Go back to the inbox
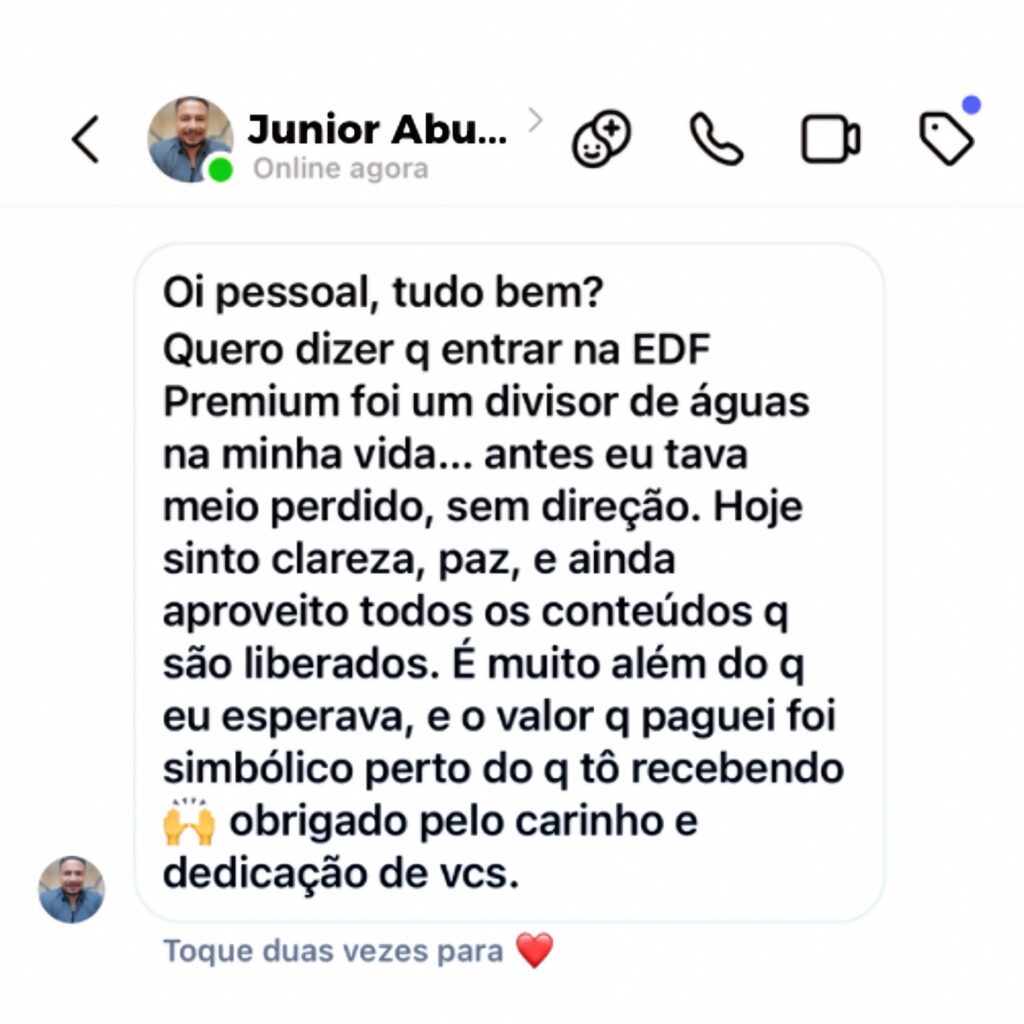 (x=86, y=139)
